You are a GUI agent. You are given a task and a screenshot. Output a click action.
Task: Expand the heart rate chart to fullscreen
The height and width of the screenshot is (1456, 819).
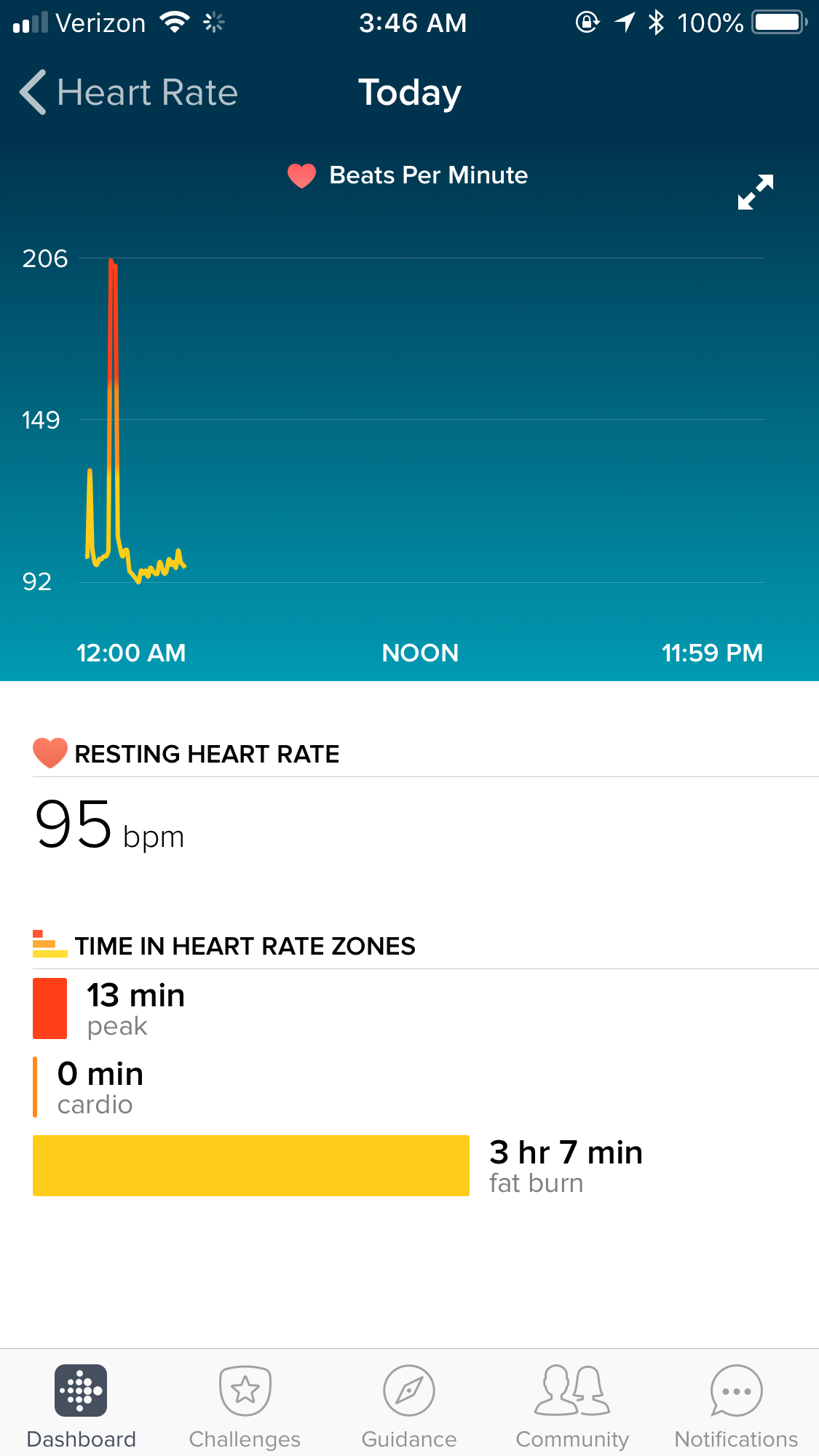click(x=755, y=192)
